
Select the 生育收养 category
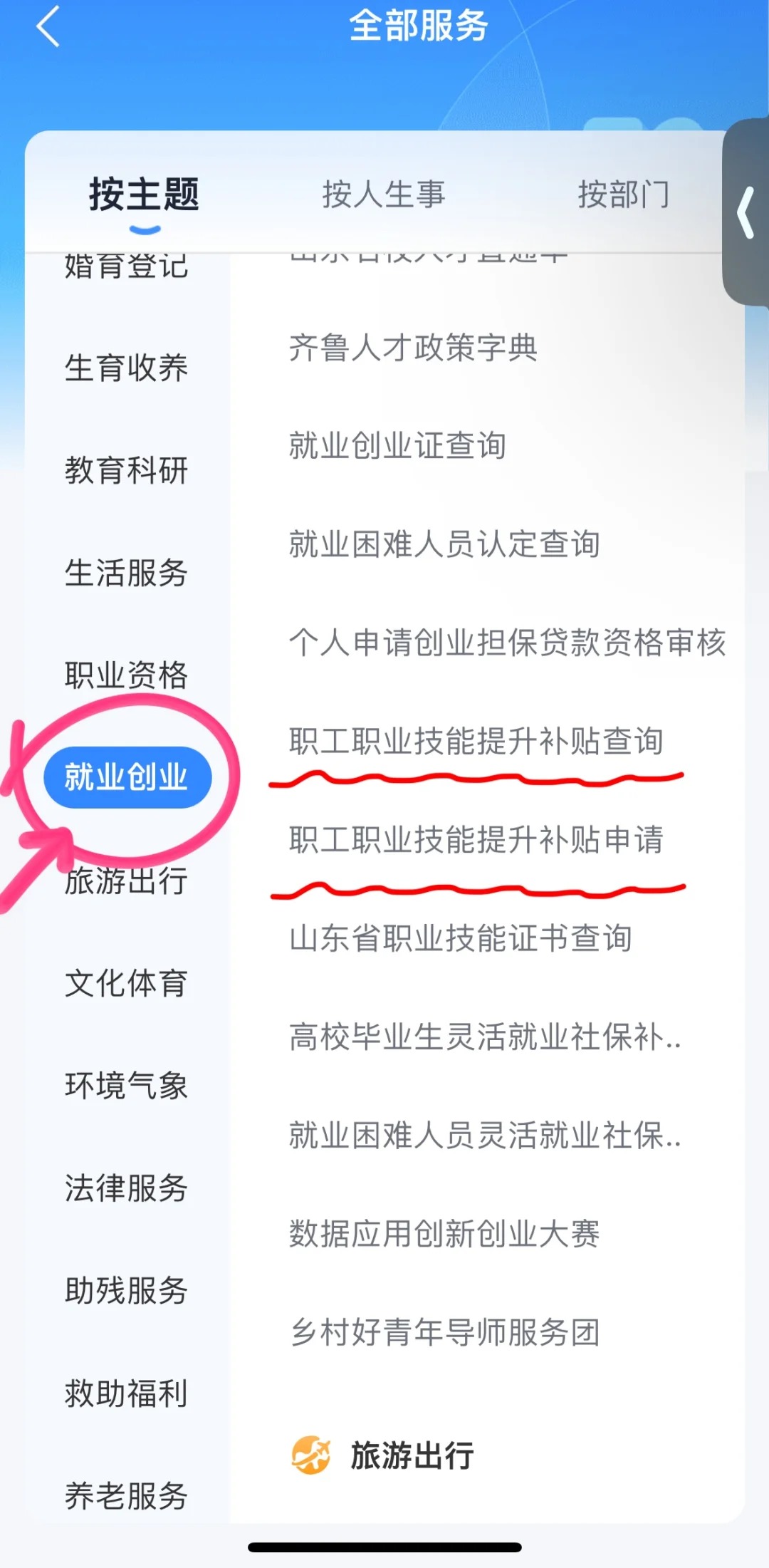coord(126,368)
